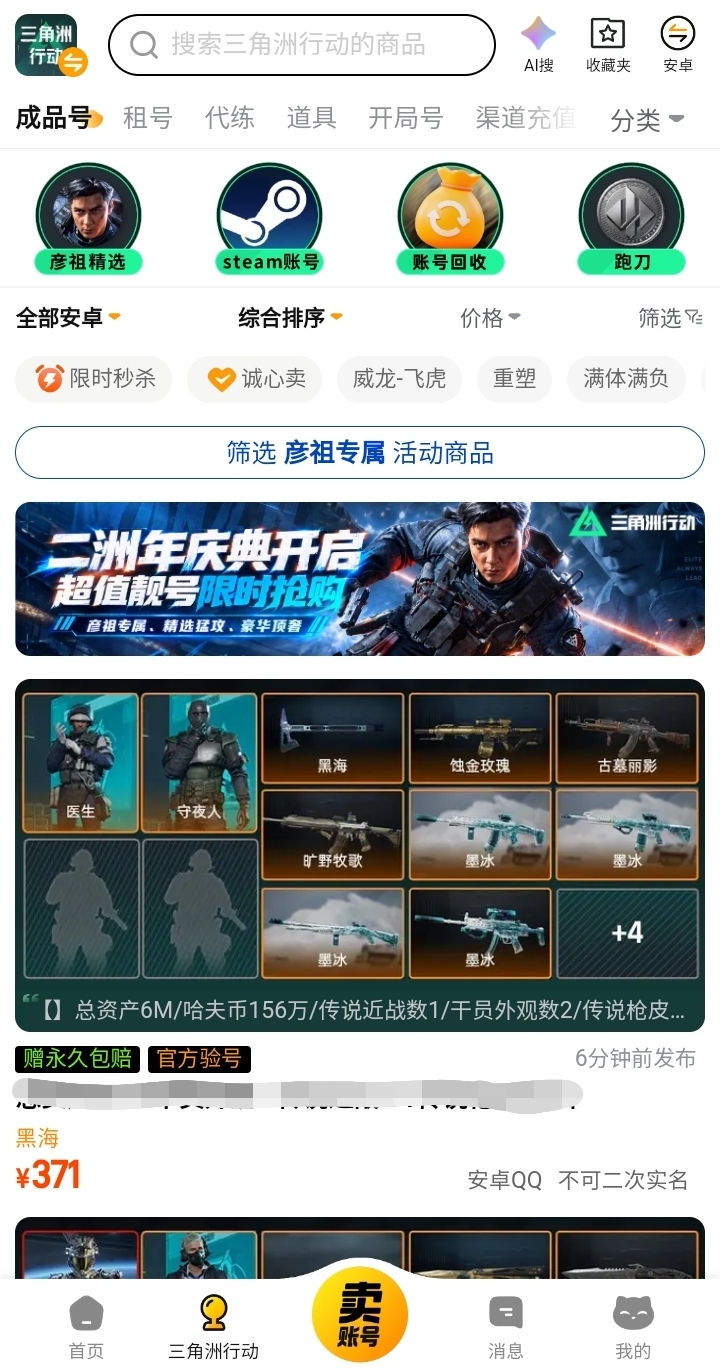Tap 筛选彦祖专属活动商品 button

click(x=360, y=452)
